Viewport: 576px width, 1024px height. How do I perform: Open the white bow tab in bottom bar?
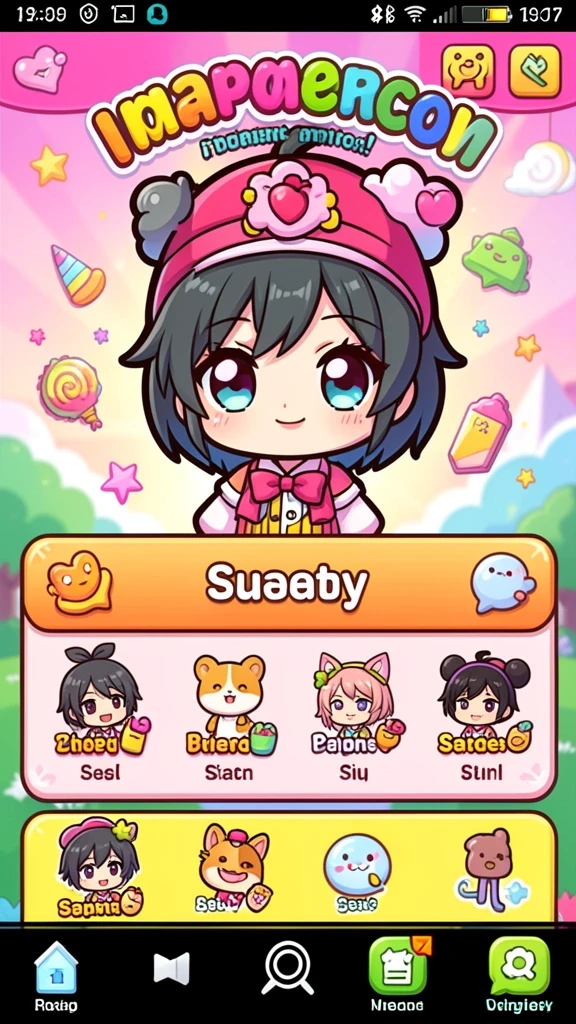[x=172, y=968]
